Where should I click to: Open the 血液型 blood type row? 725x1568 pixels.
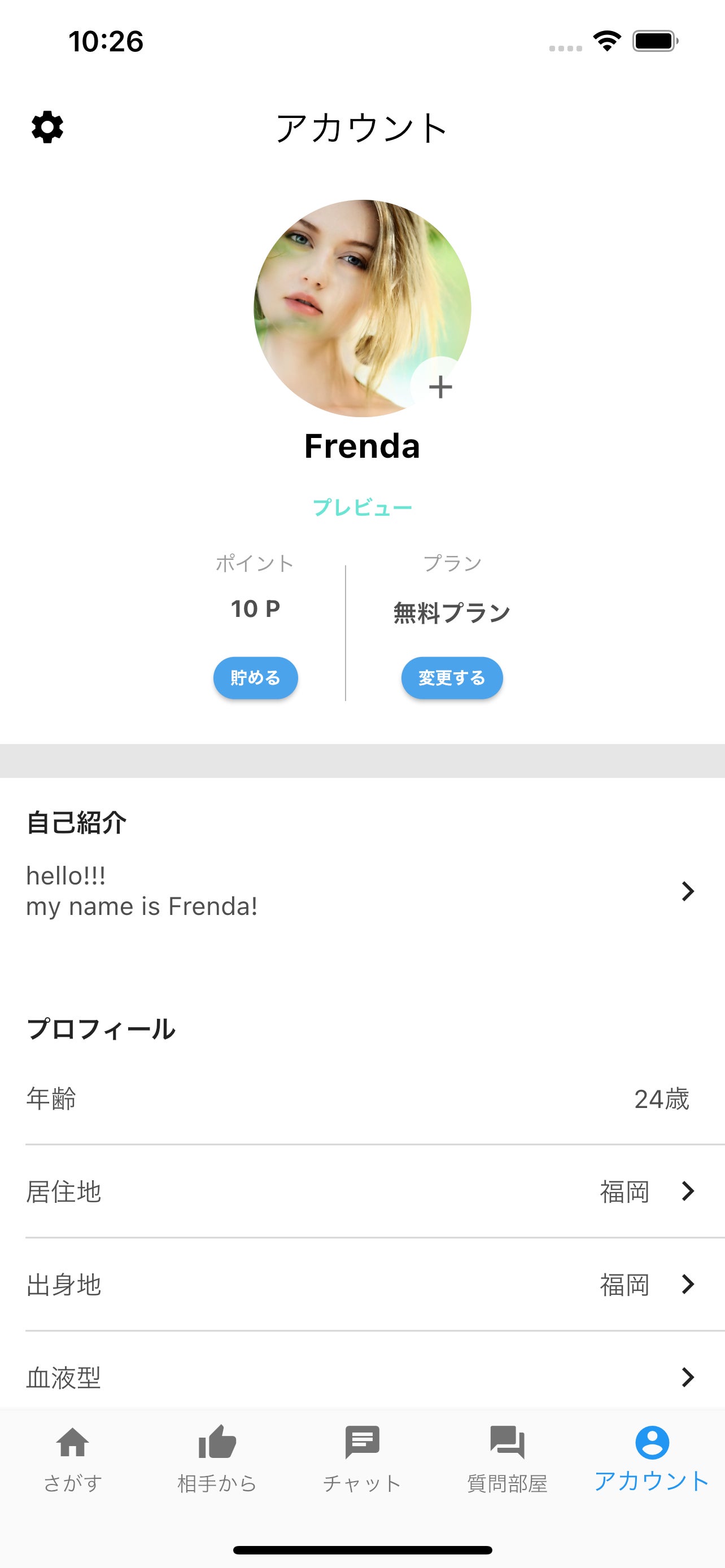[362, 1377]
